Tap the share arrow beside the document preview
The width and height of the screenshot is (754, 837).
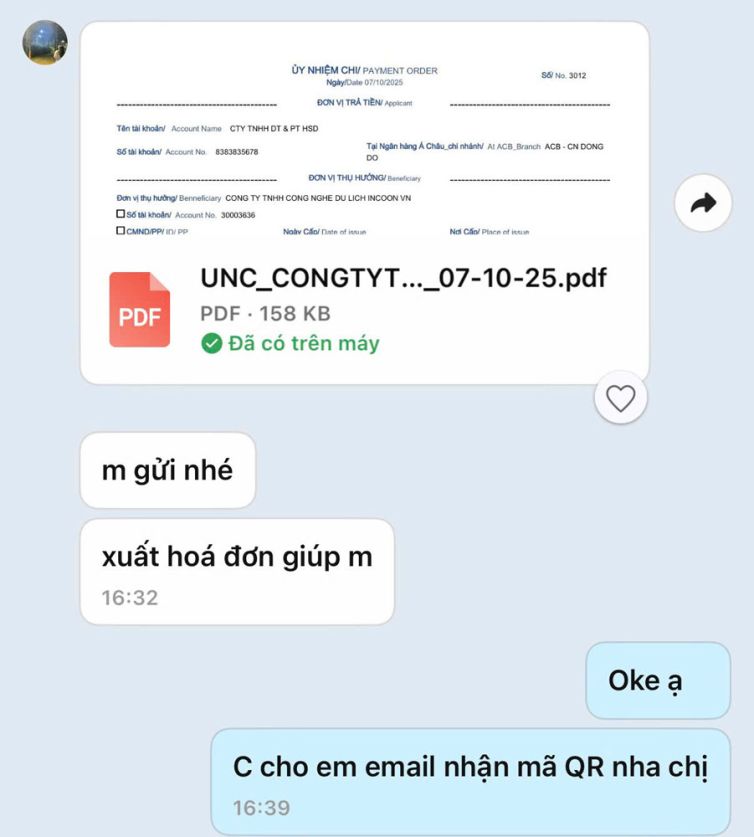pyautogui.click(x=705, y=203)
